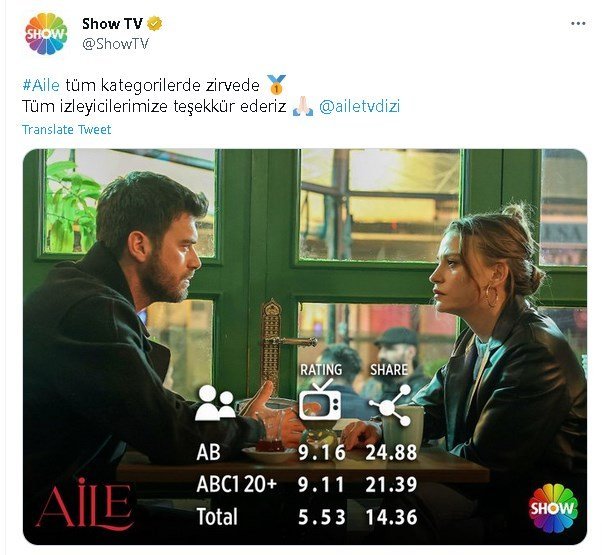Open the @ailetvdizi mention link

[363, 106]
